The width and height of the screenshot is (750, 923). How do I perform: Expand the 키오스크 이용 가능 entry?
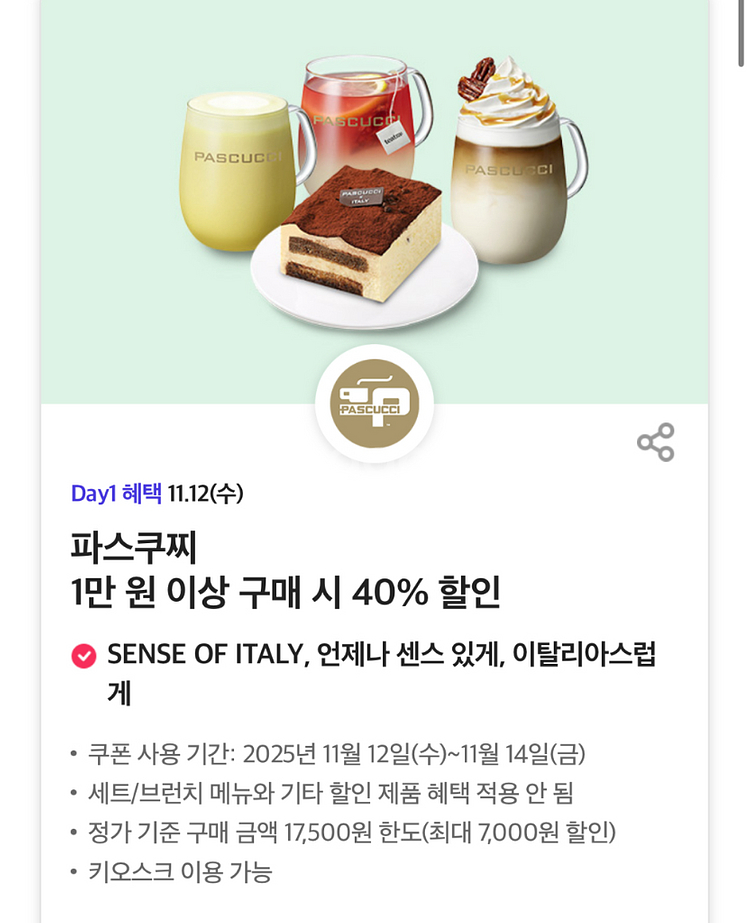pos(160,871)
